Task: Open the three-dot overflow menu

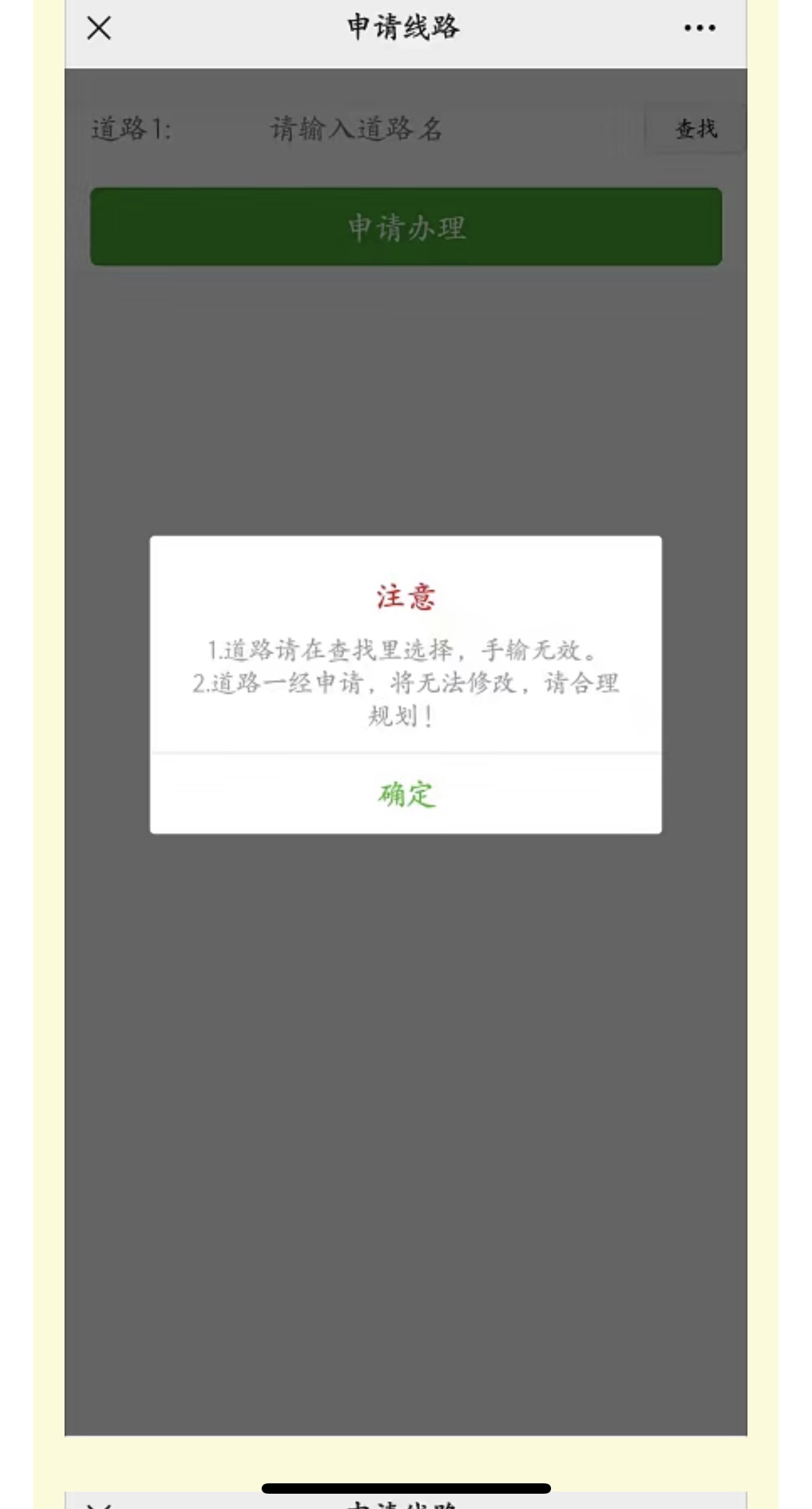Action: coord(699,28)
